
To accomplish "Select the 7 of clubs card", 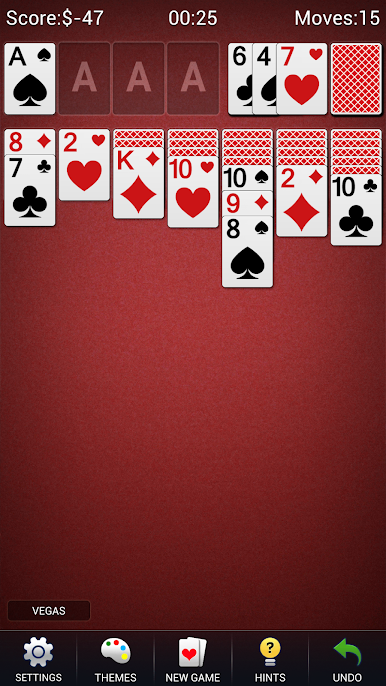I will (30, 190).
